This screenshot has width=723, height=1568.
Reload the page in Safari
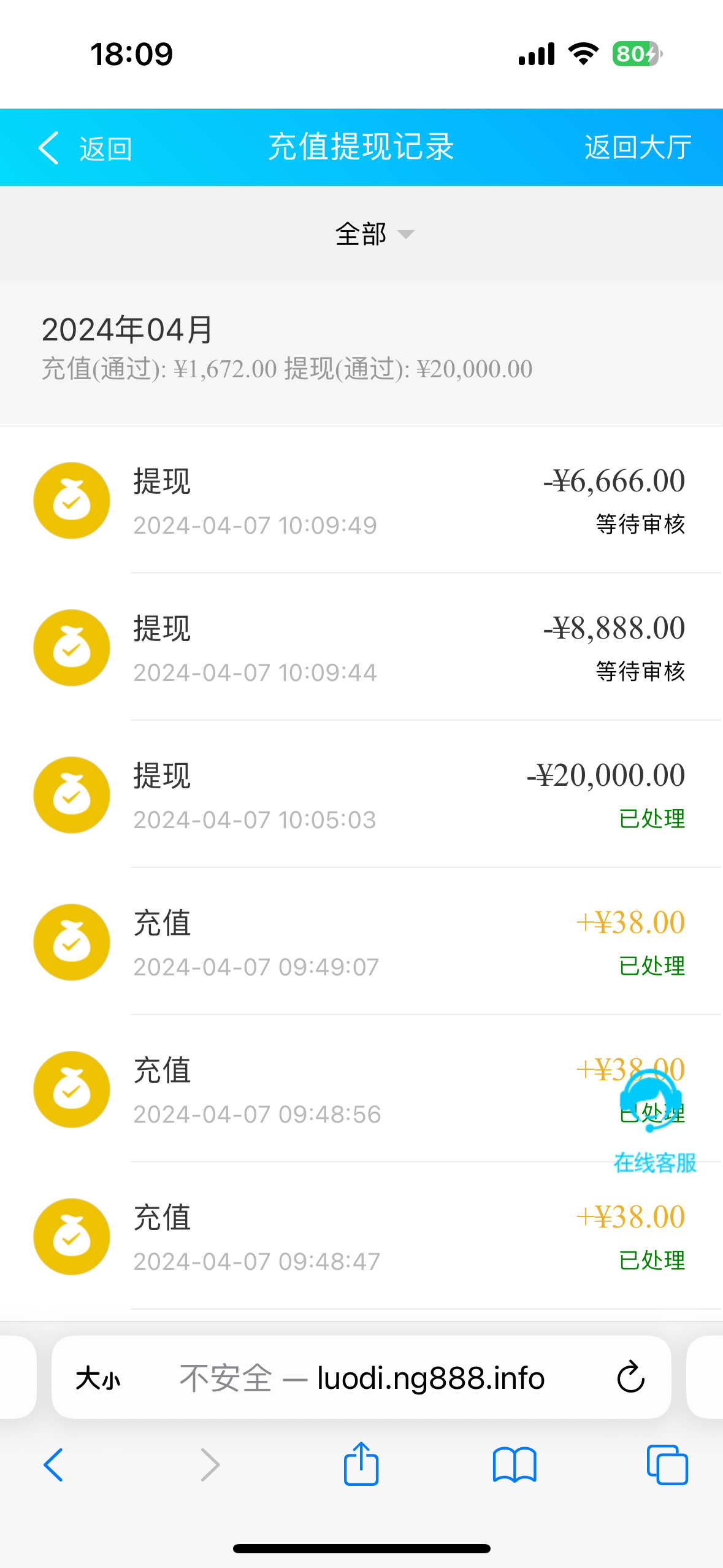[630, 1378]
